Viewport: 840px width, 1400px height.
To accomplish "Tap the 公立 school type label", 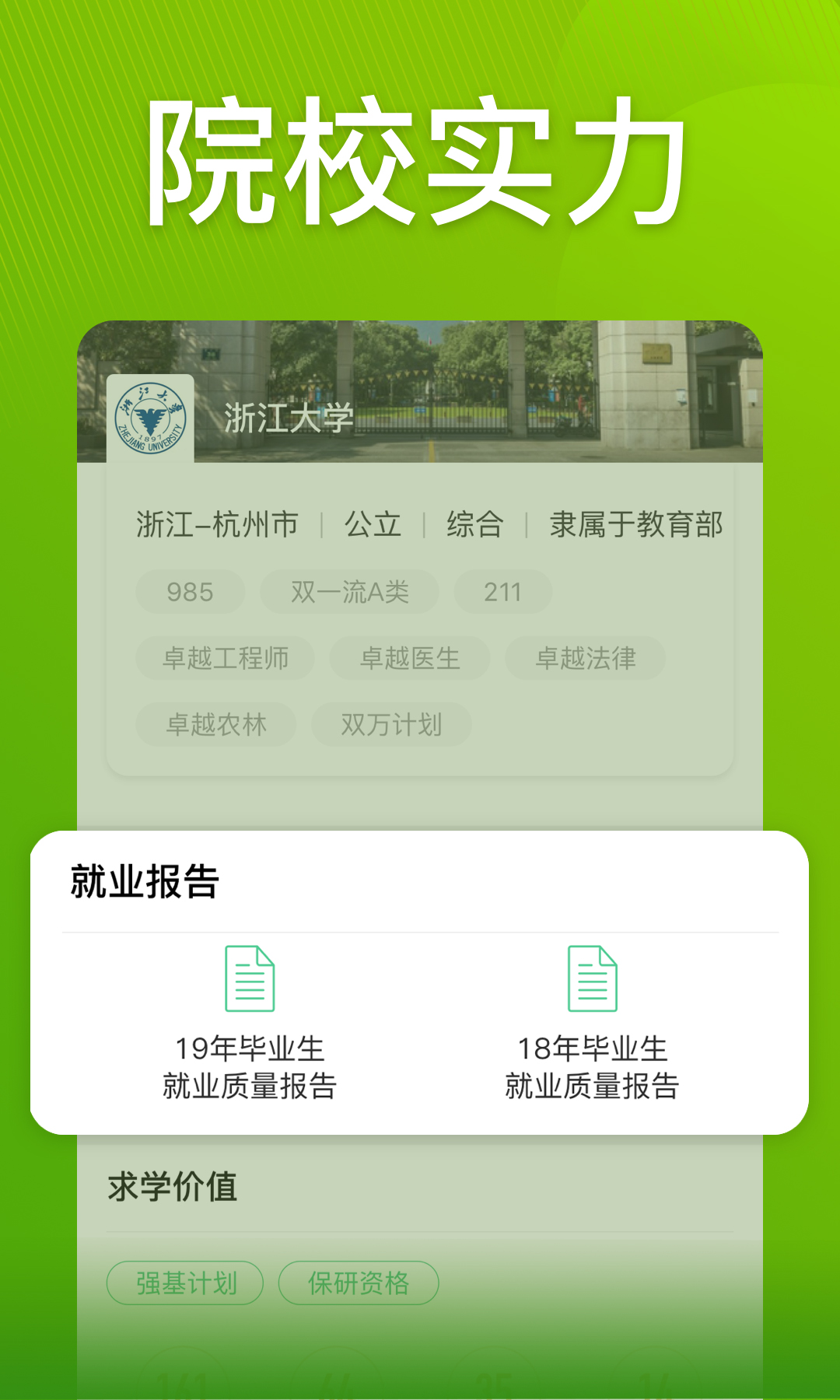I will tap(373, 524).
